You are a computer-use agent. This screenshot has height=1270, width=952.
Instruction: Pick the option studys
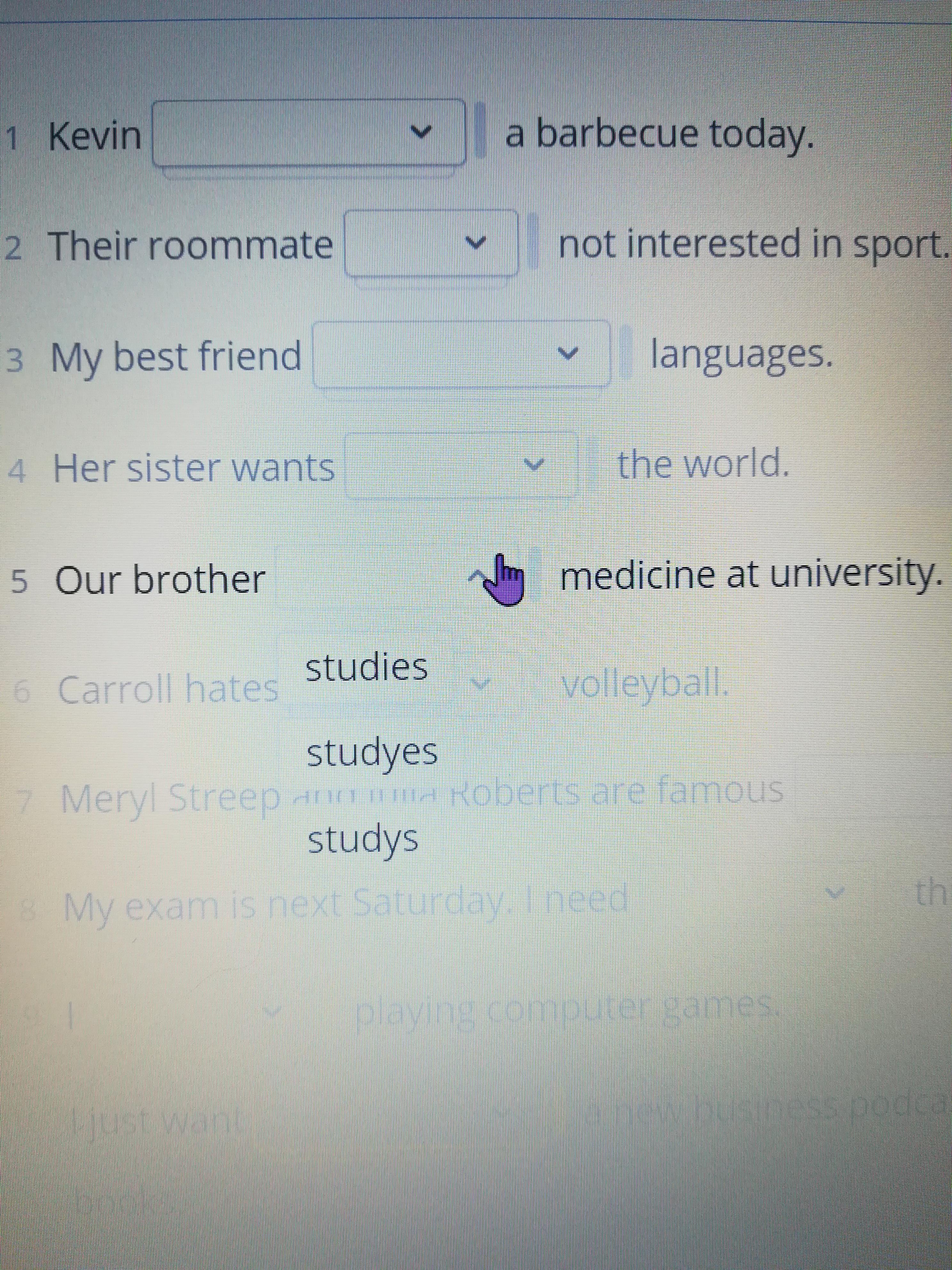tap(363, 840)
